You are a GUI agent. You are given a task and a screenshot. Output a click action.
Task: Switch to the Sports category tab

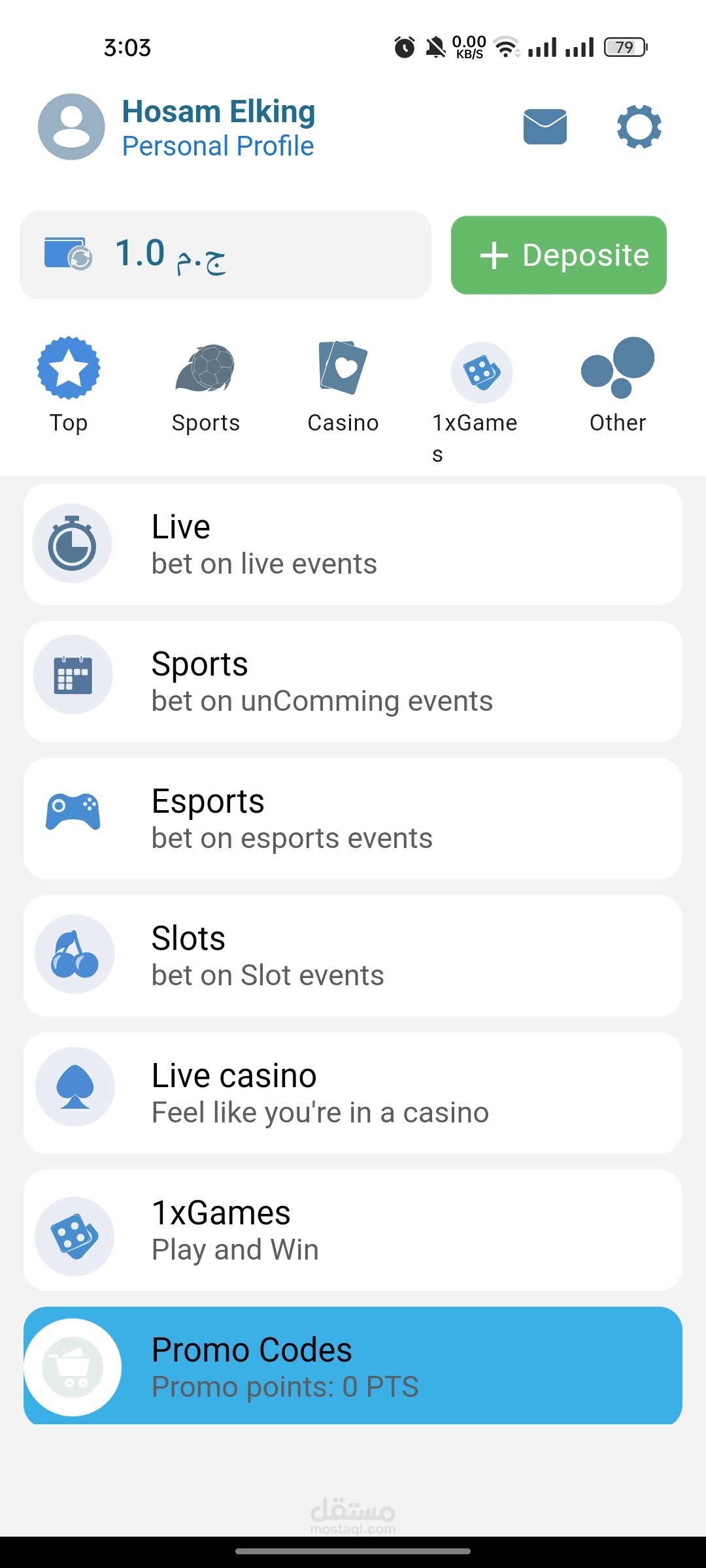click(205, 385)
